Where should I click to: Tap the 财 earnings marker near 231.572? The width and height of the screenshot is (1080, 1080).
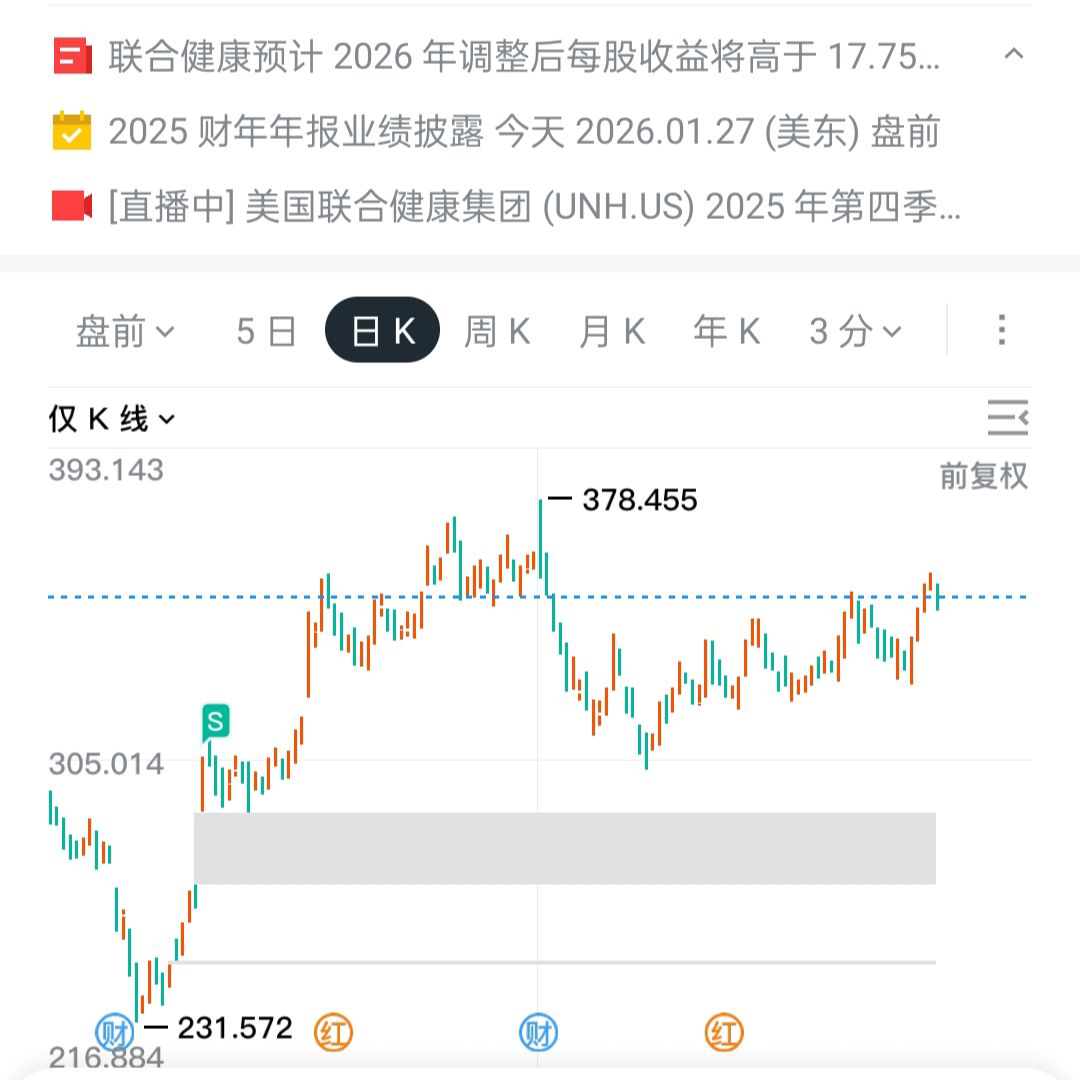[115, 1032]
